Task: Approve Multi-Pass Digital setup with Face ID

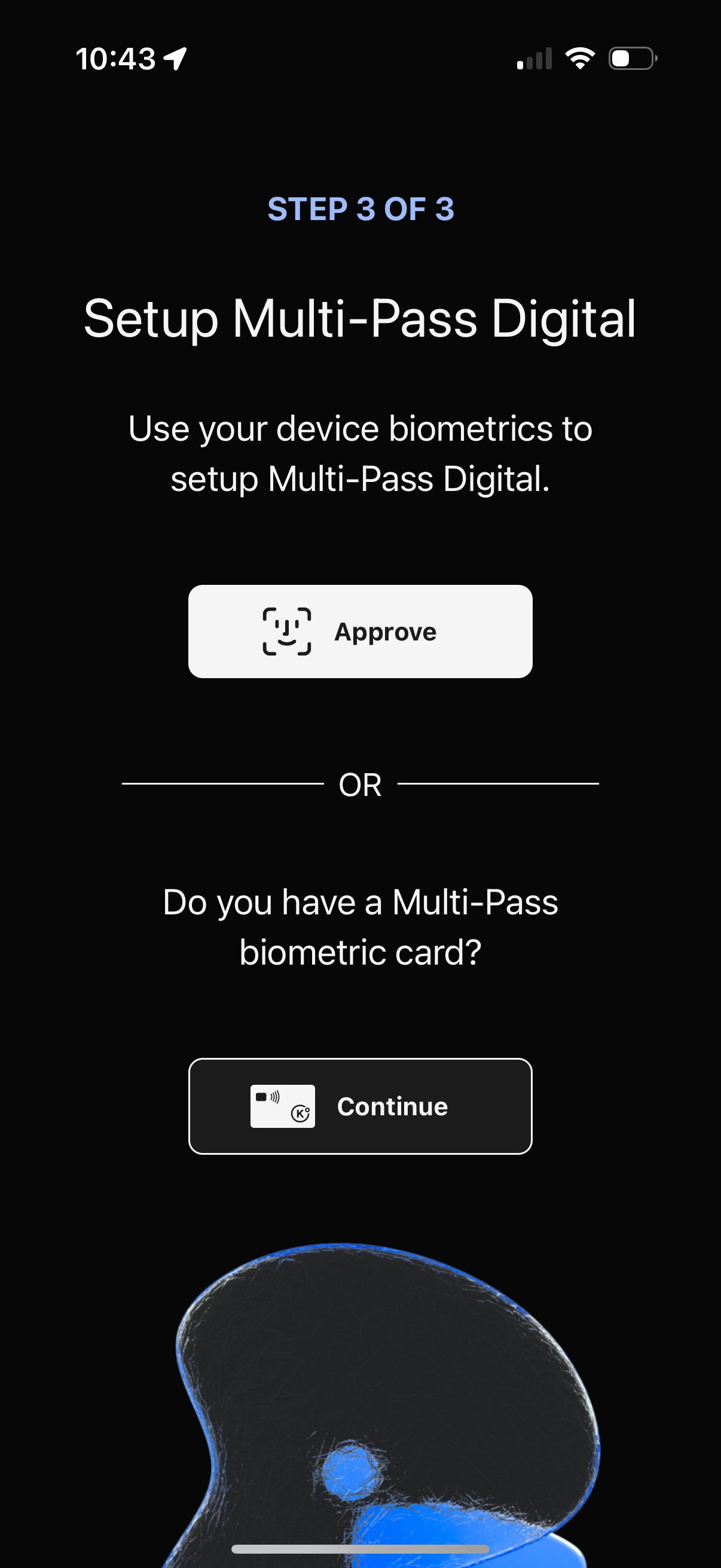Action: (360, 632)
